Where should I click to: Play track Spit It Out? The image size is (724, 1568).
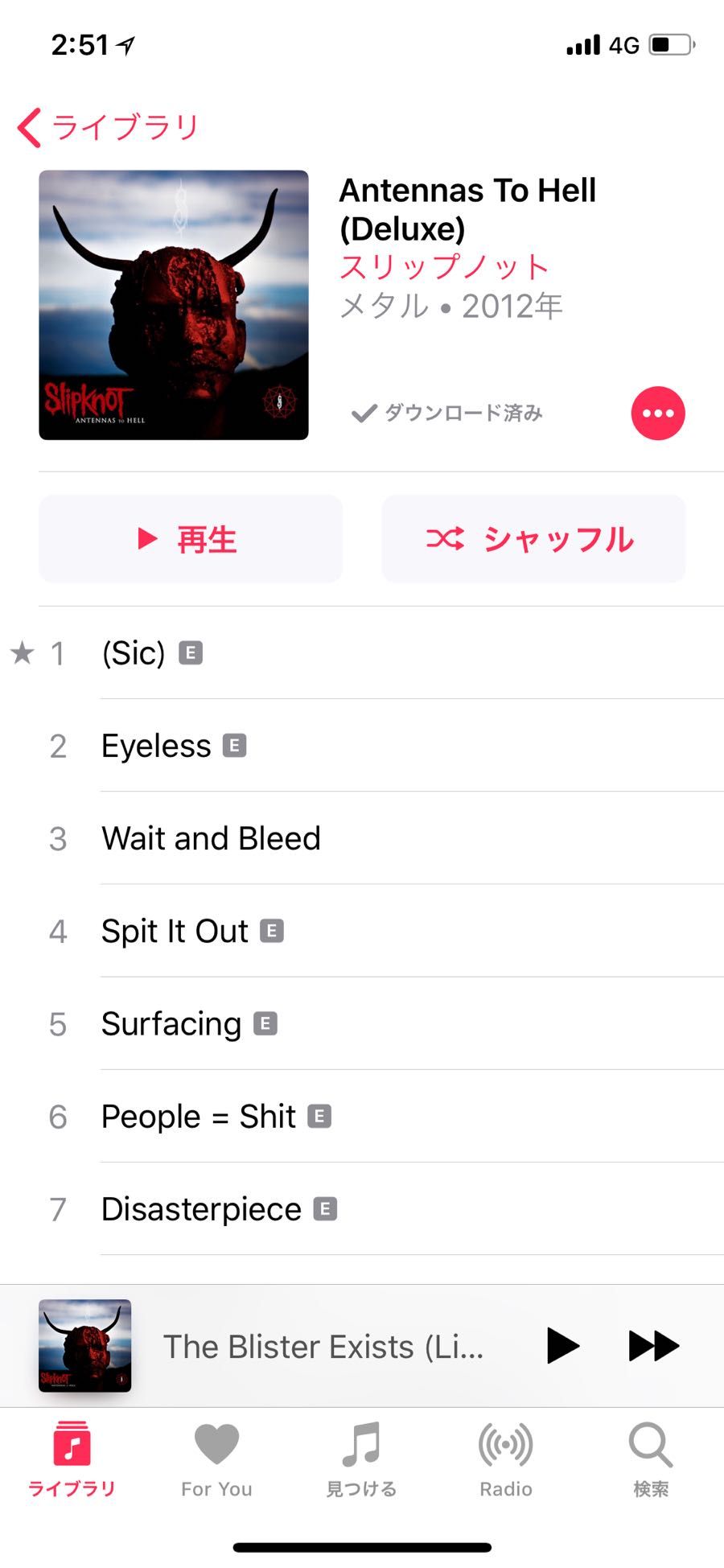click(362, 931)
